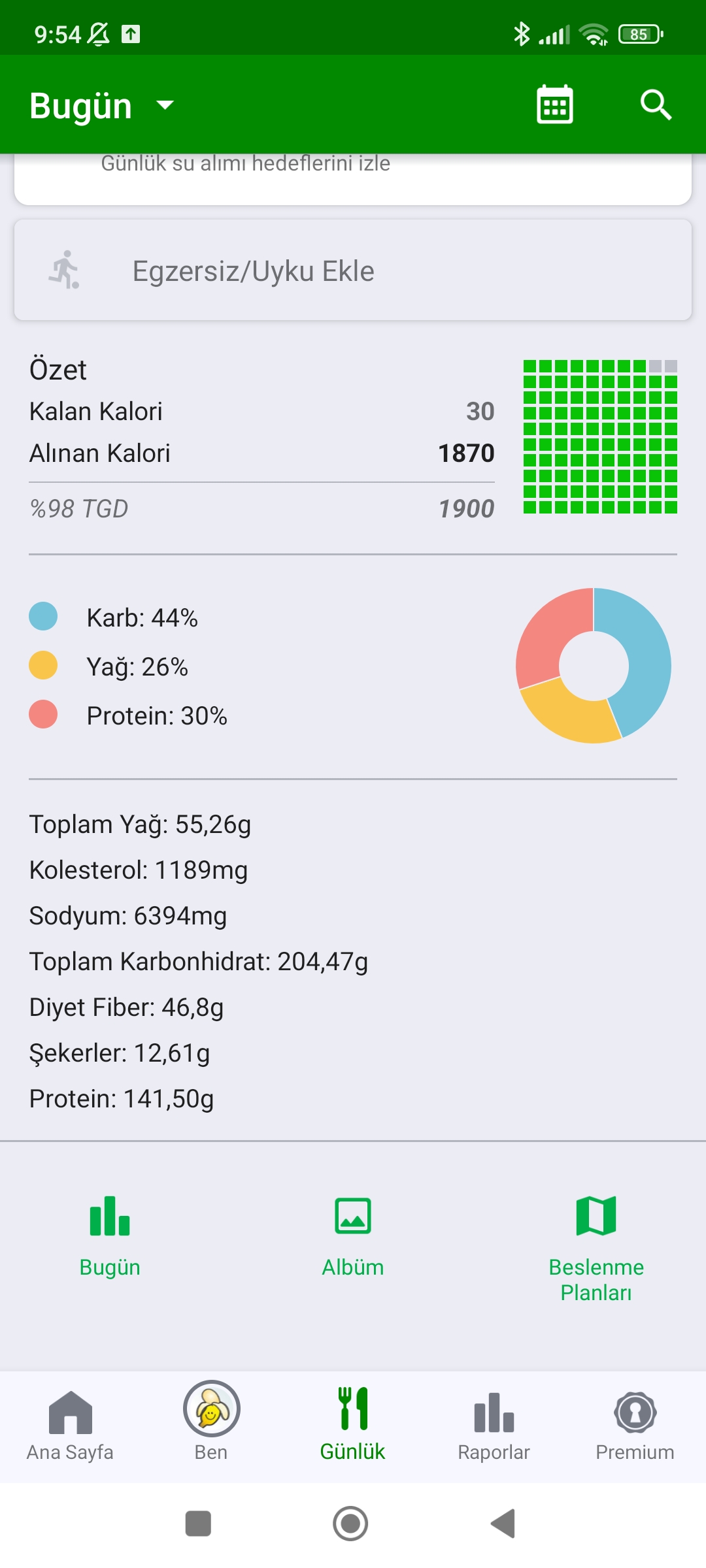Image resolution: width=706 pixels, height=1568 pixels.
Task: Go back with the system back button
Action: (x=503, y=1524)
